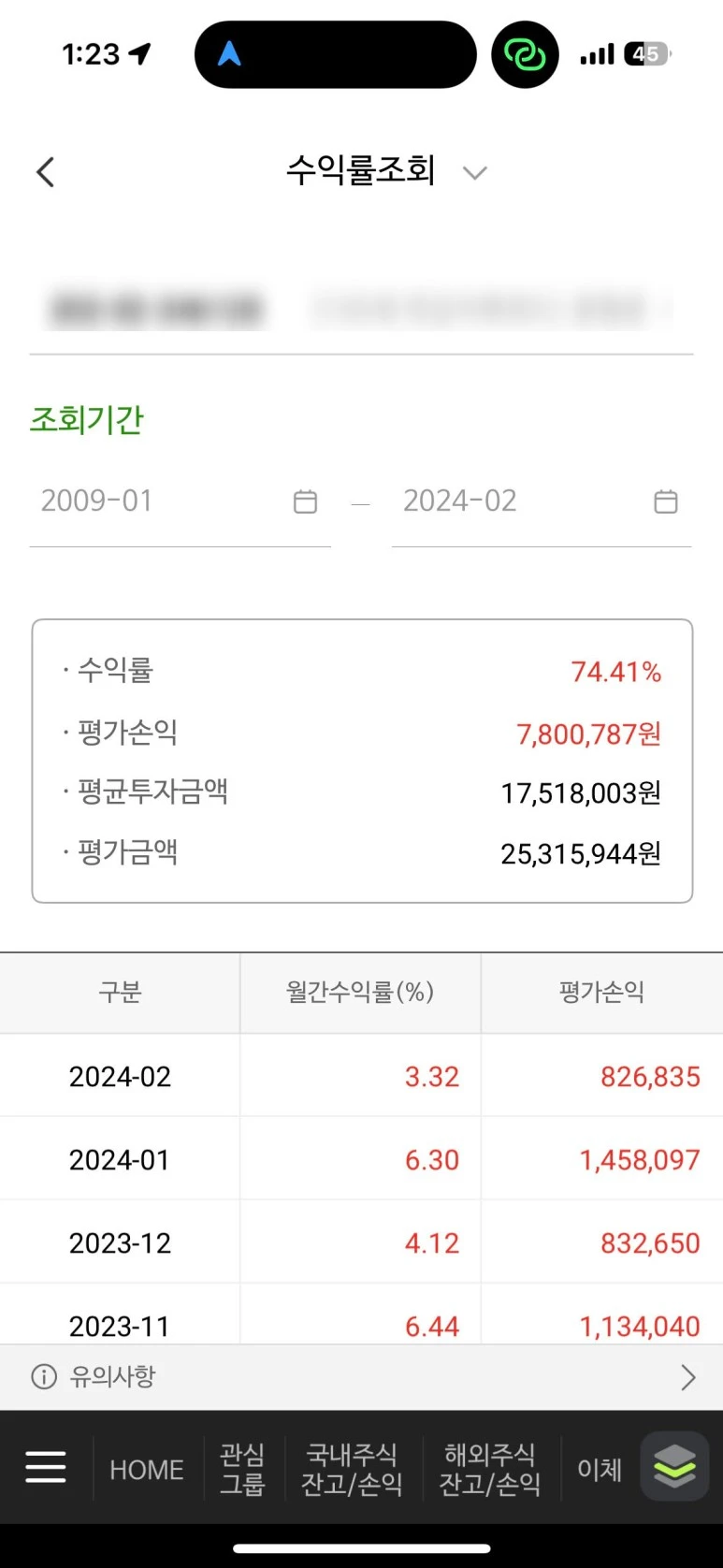Go back using the top-left arrow
Screen dimensions: 723x1568
(x=45, y=172)
